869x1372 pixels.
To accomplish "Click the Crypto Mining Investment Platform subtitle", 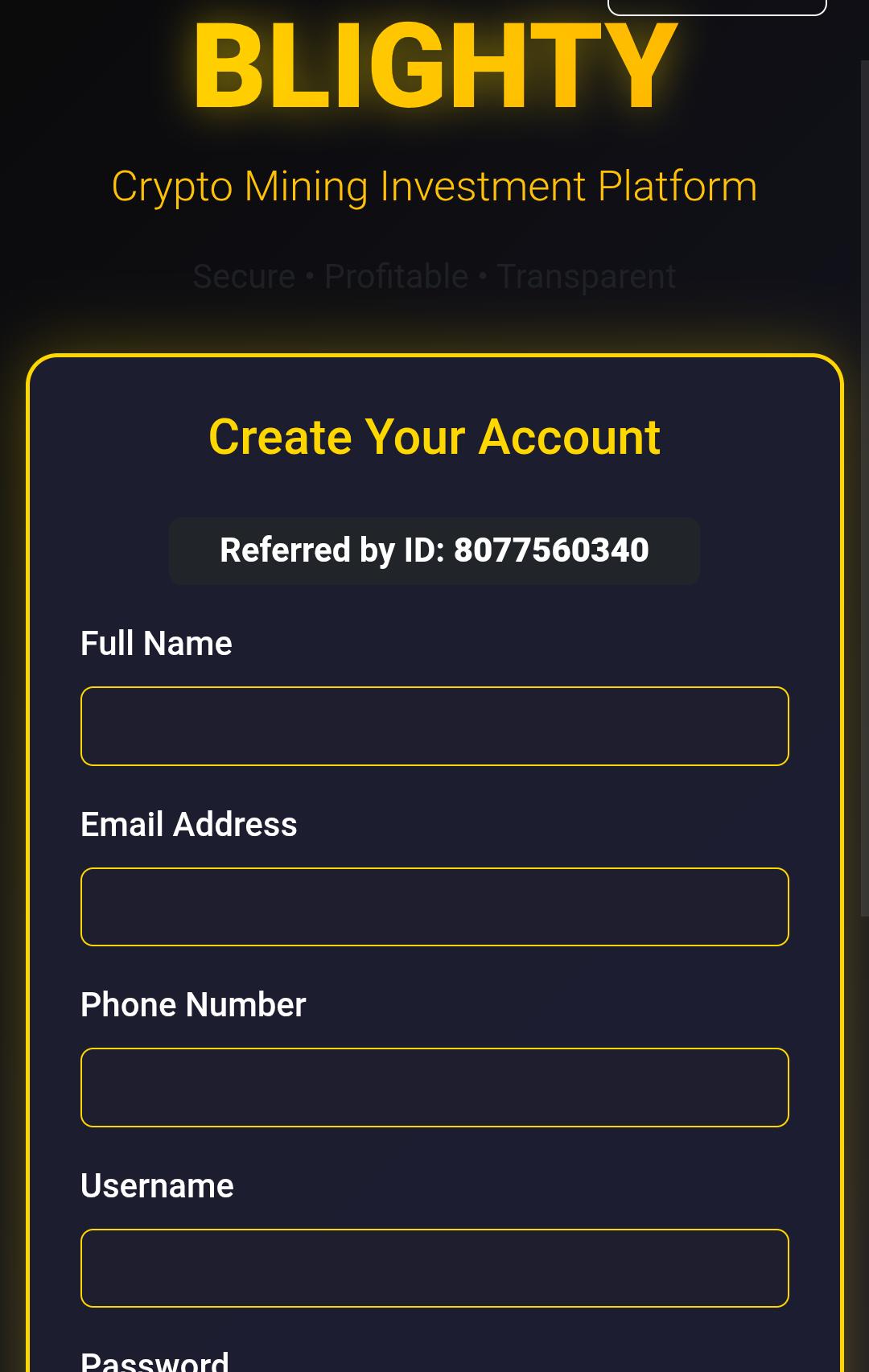I will click(x=434, y=185).
